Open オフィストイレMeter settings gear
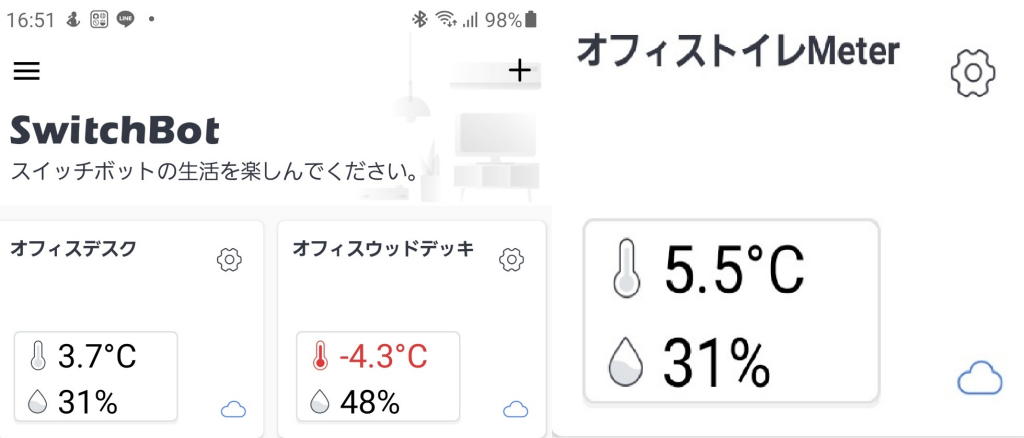This screenshot has width=1024, height=438. 972,73
